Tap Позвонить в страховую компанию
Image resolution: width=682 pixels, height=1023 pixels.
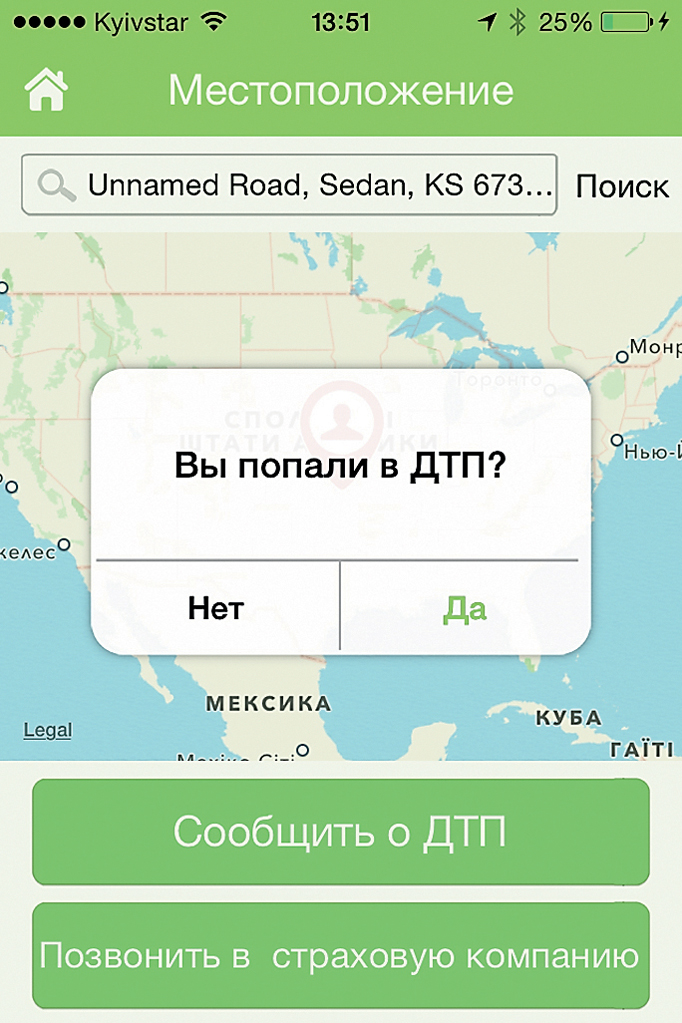click(x=340, y=956)
